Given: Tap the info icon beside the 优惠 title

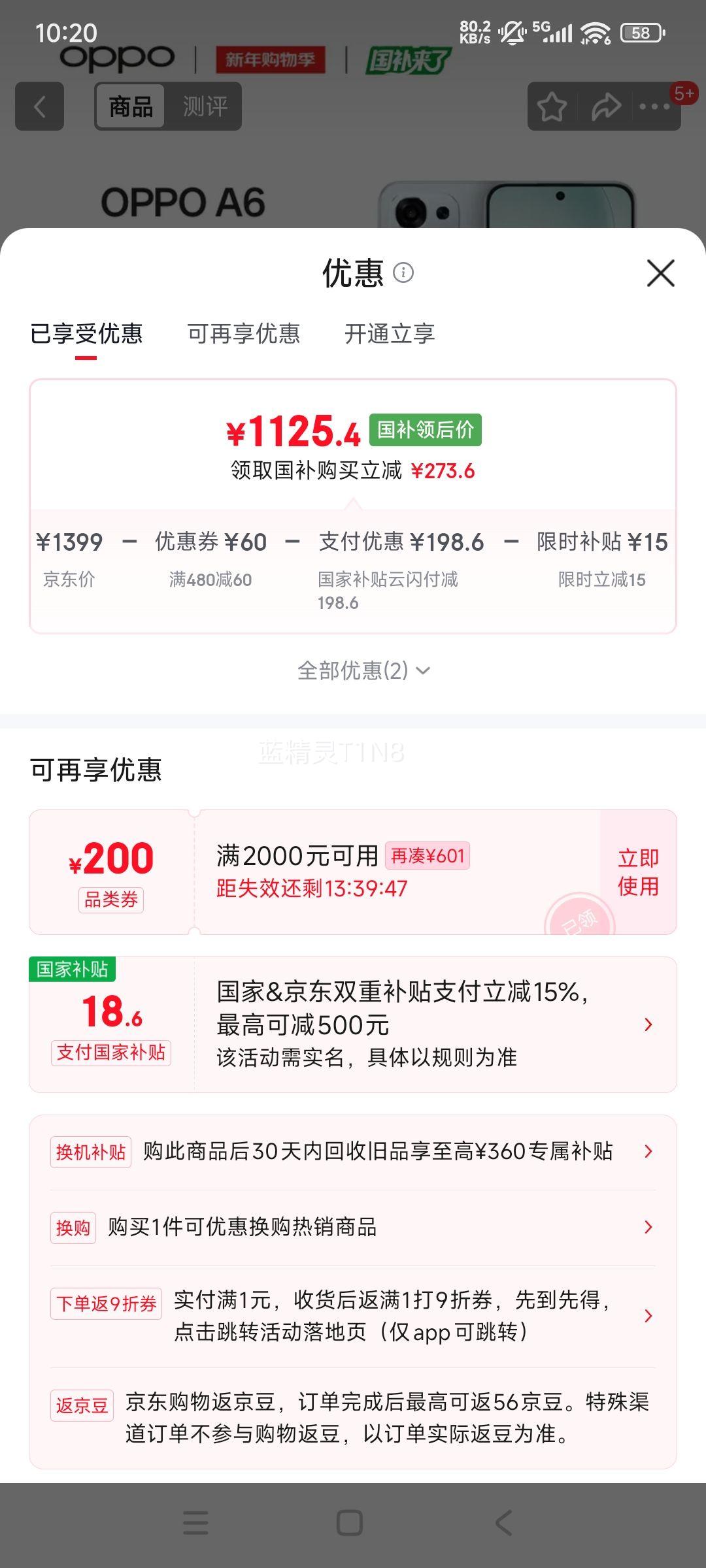Looking at the screenshot, I should click(405, 274).
